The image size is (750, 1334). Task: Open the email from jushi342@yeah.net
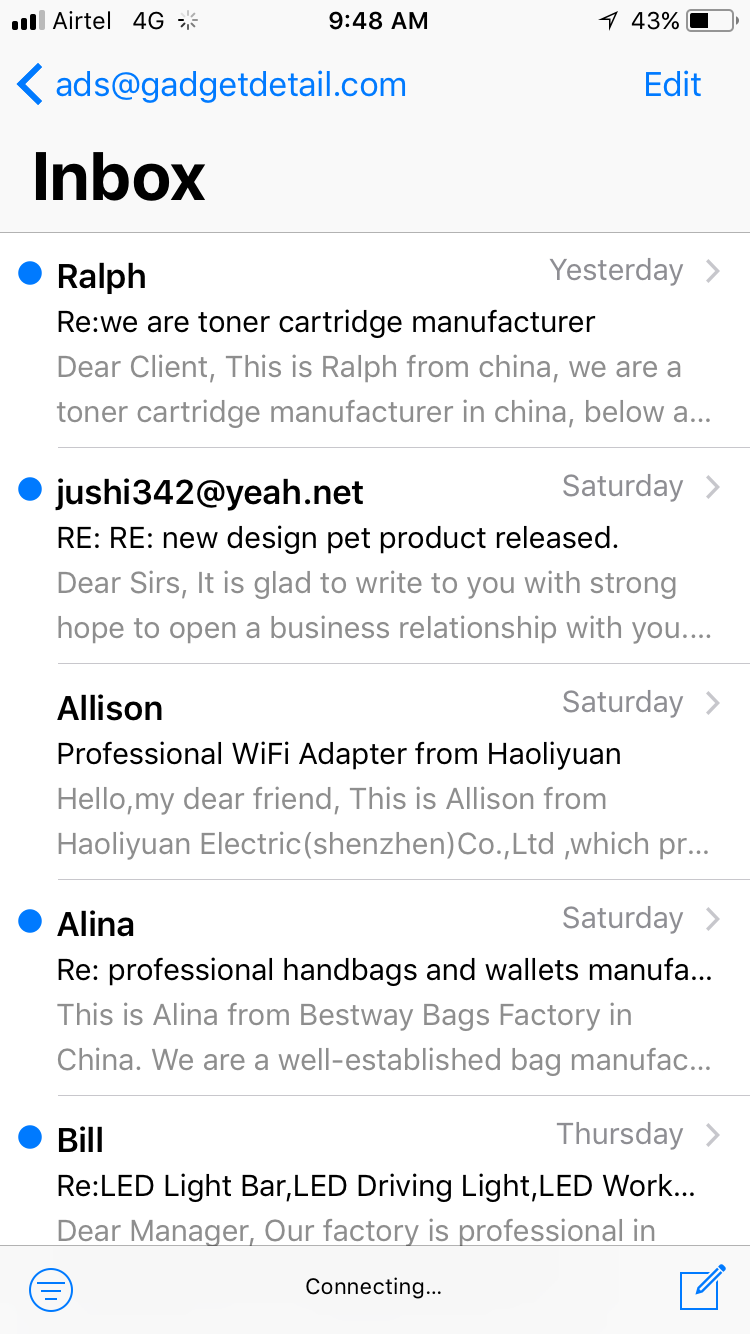(375, 556)
